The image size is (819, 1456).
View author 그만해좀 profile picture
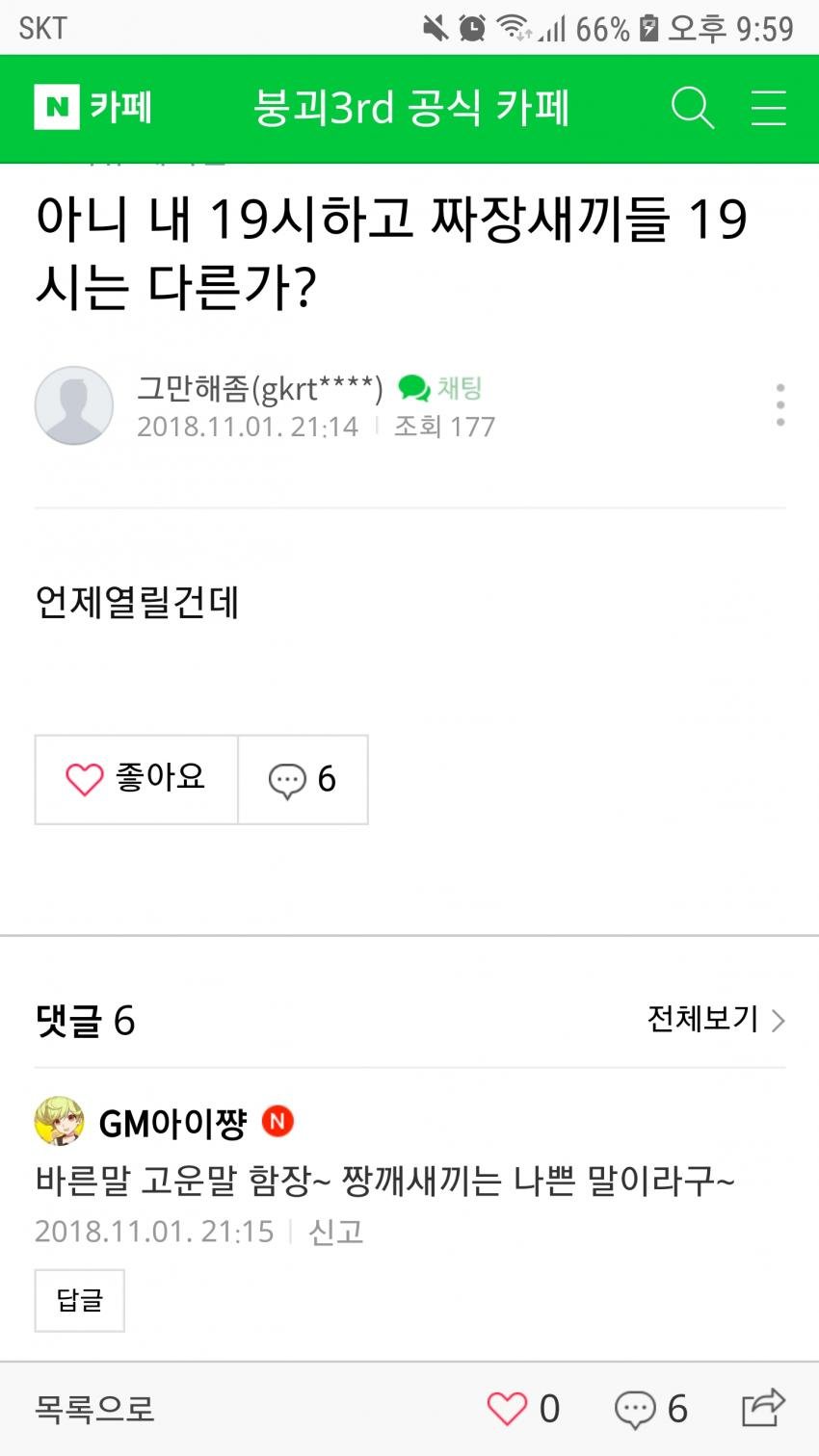74,405
